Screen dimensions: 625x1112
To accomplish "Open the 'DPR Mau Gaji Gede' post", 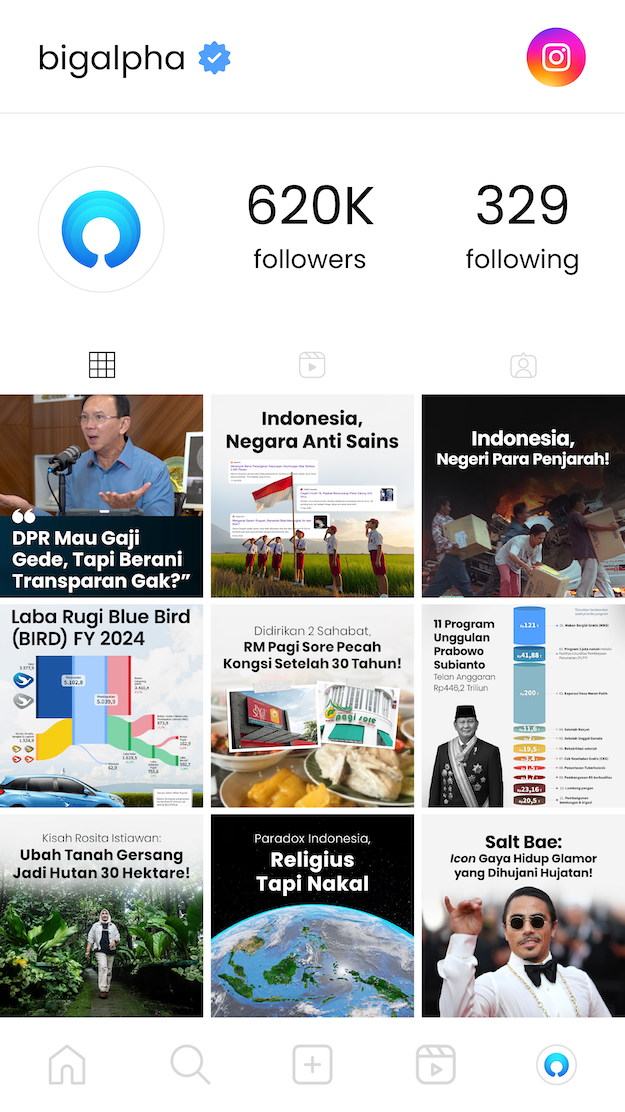I will 101,496.
